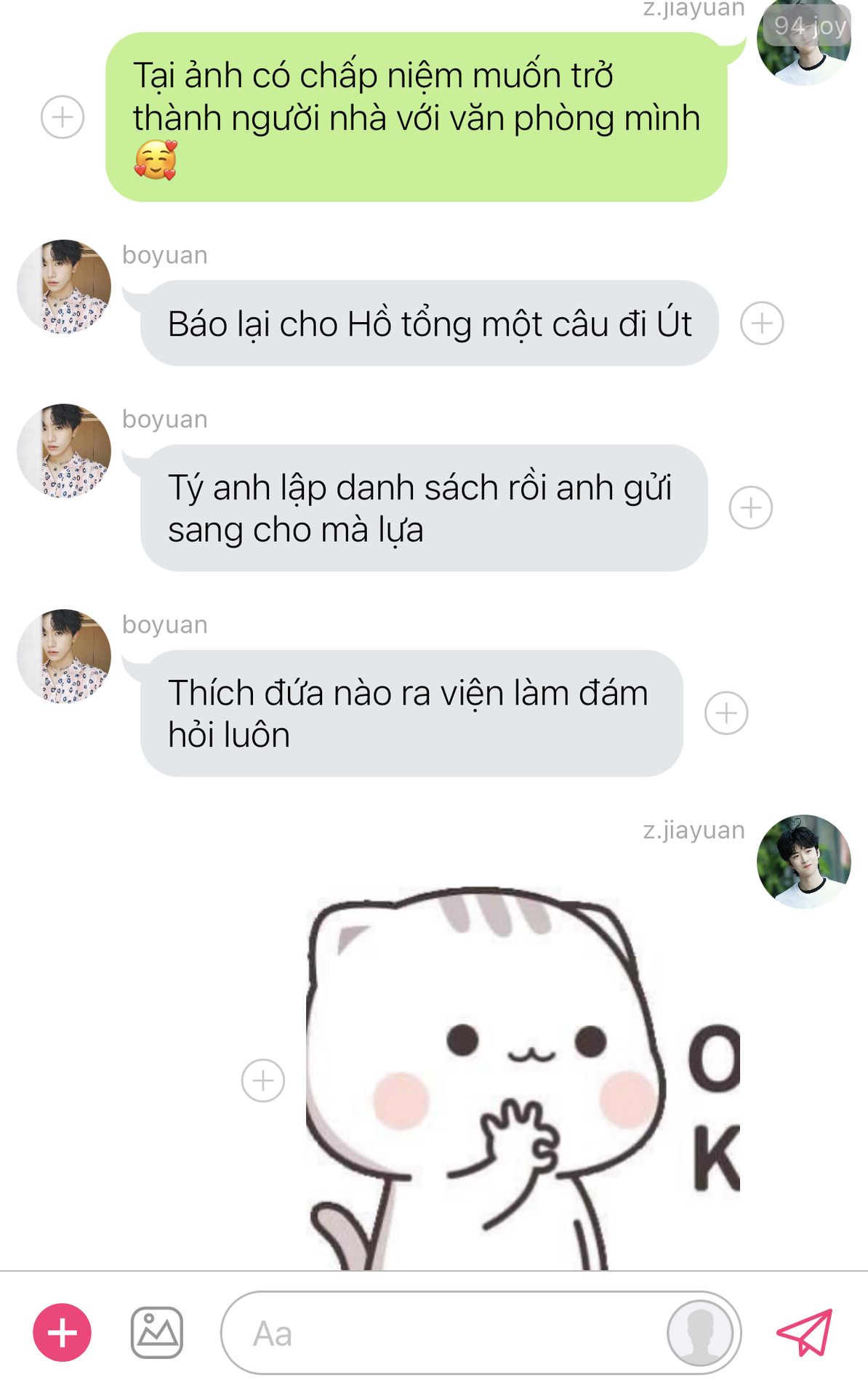
Task: Tap the pink plus attachment button
Action: tap(62, 1332)
